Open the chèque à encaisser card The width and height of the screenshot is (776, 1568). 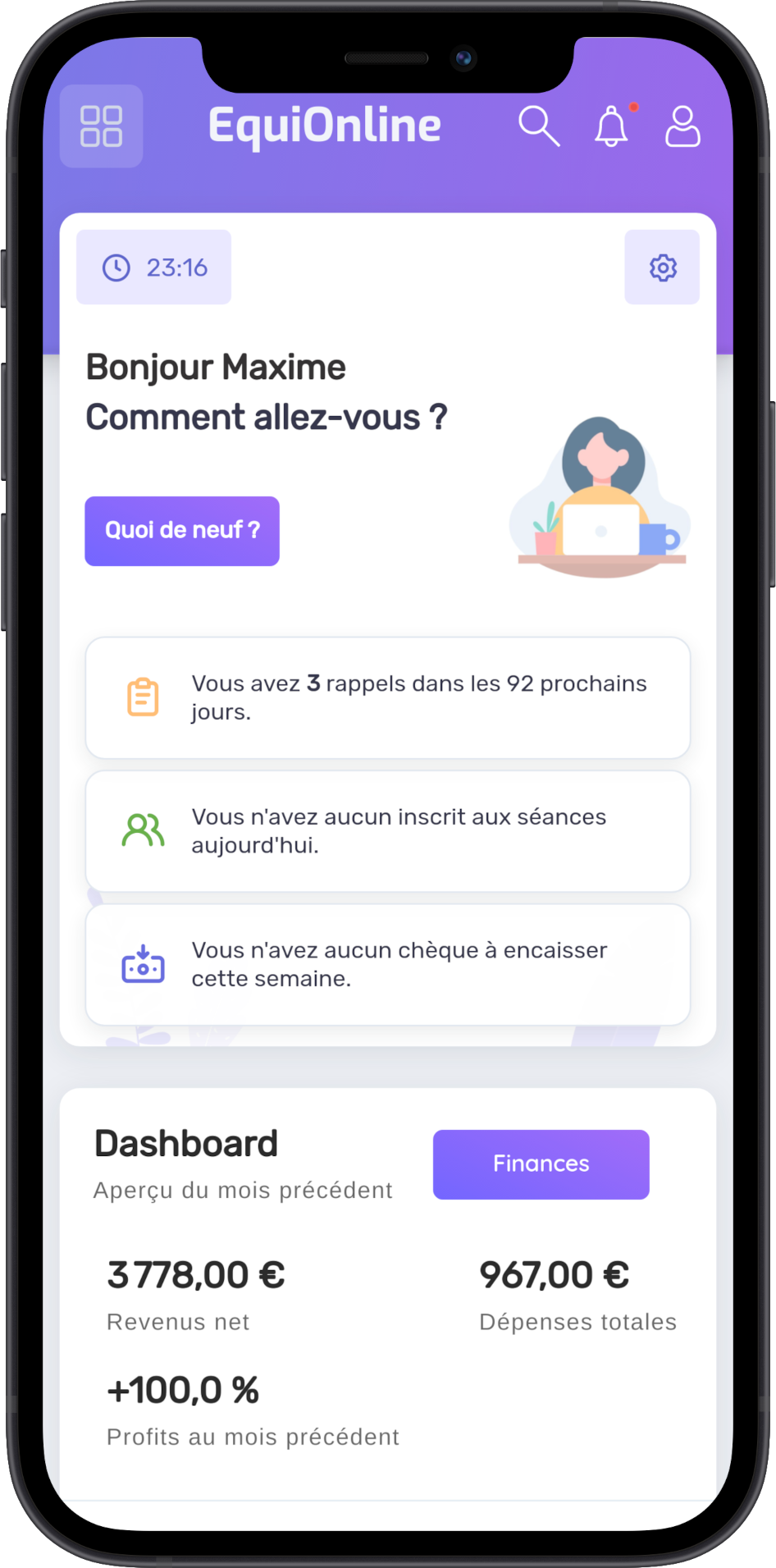click(x=388, y=964)
